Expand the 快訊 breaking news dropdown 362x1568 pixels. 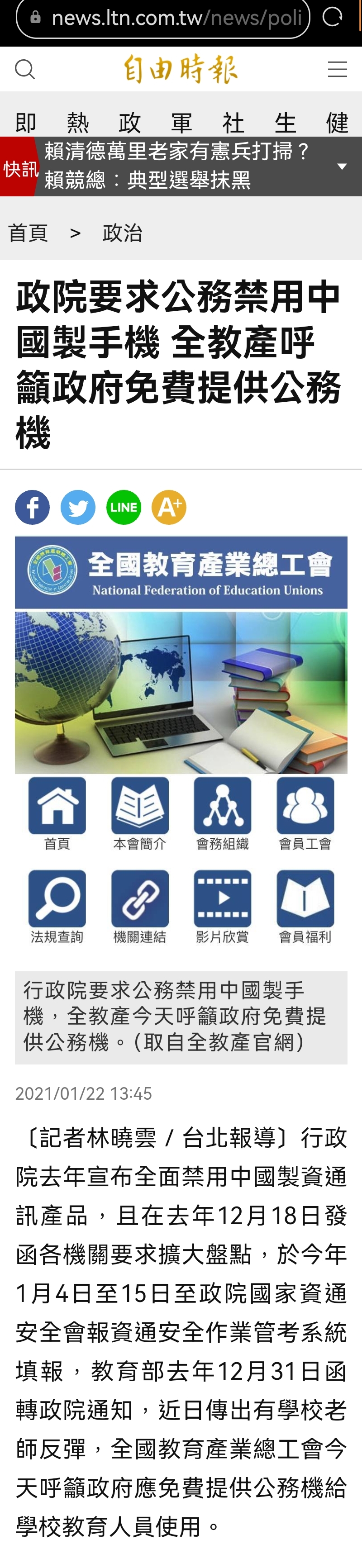point(342,166)
